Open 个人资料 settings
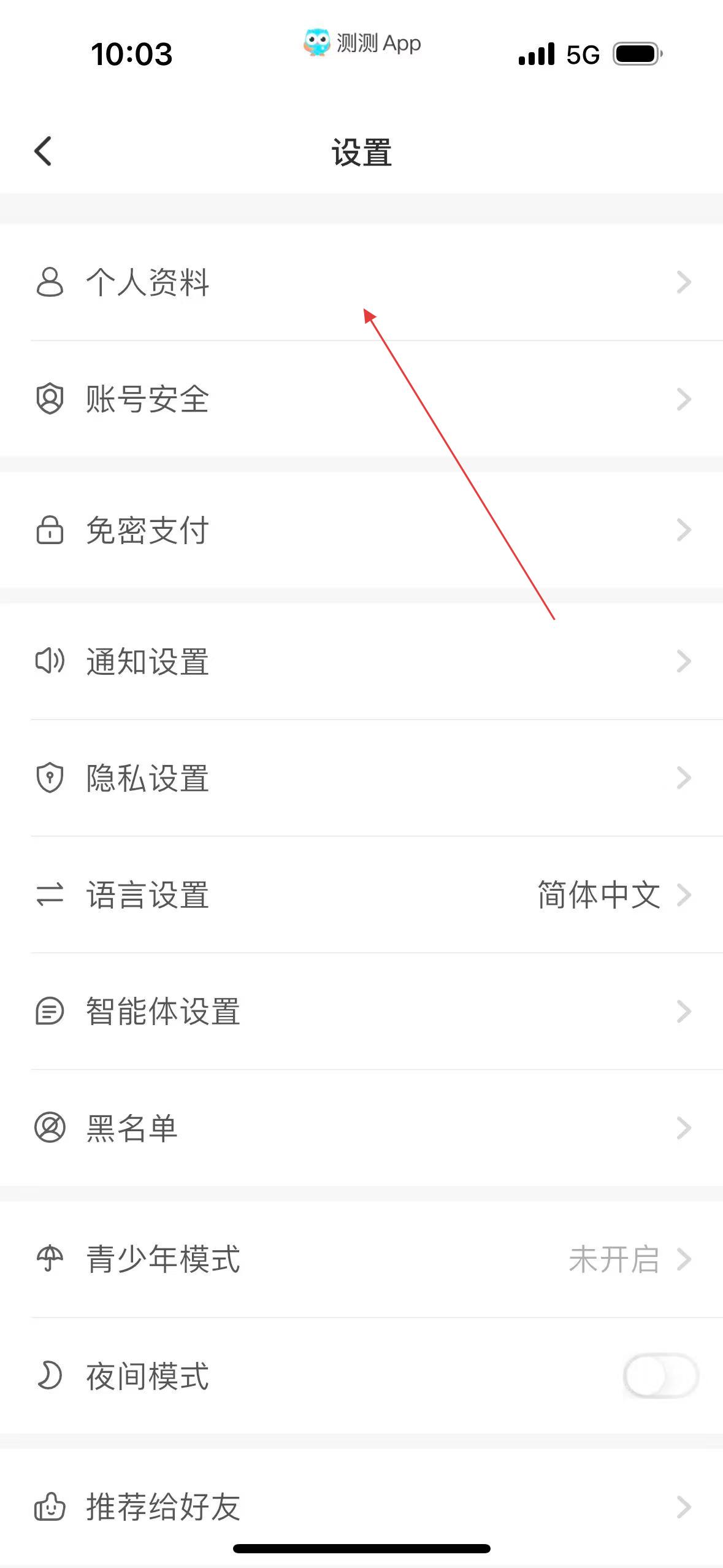Image resolution: width=723 pixels, height=1568 pixels. [x=361, y=282]
